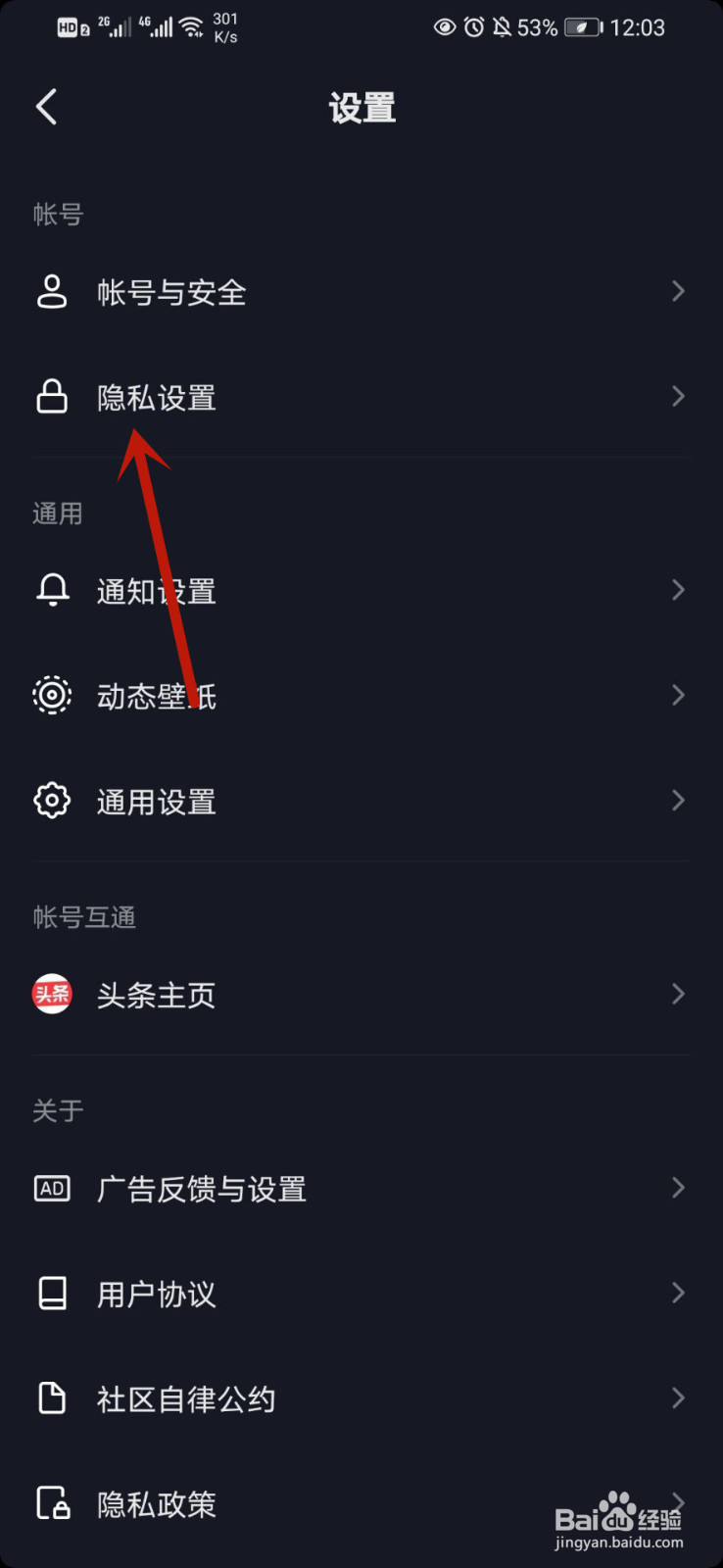
Task: Expand the 头条主页 row chevron
Action: (679, 994)
